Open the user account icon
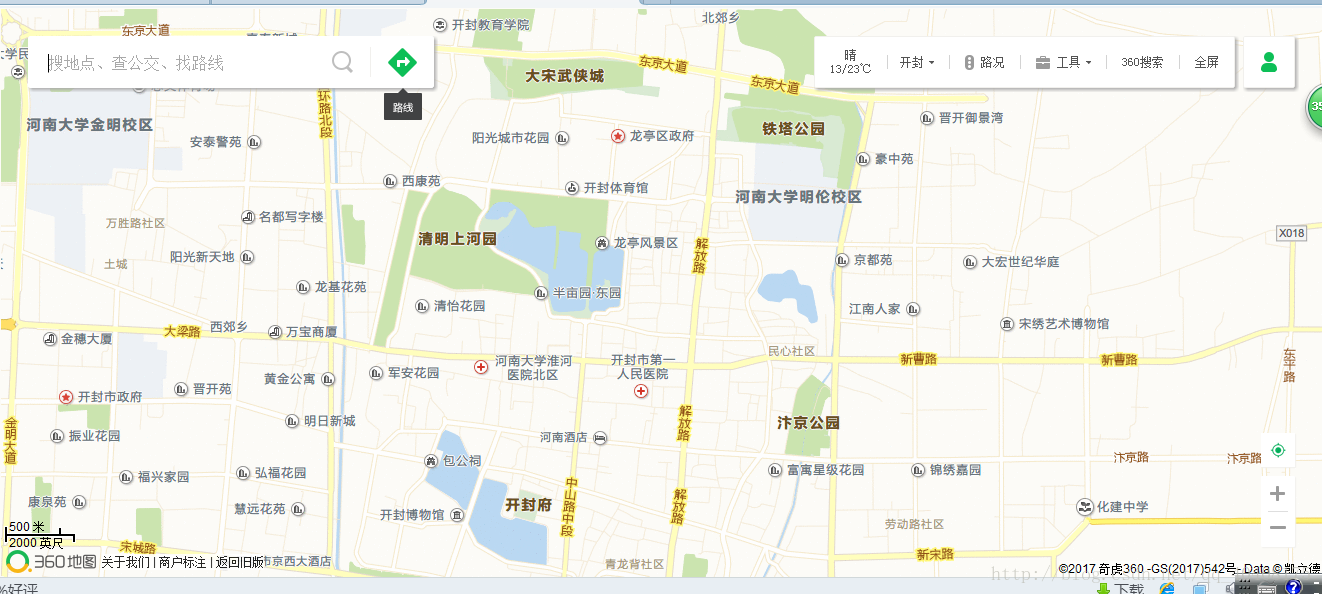 (1268, 62)
